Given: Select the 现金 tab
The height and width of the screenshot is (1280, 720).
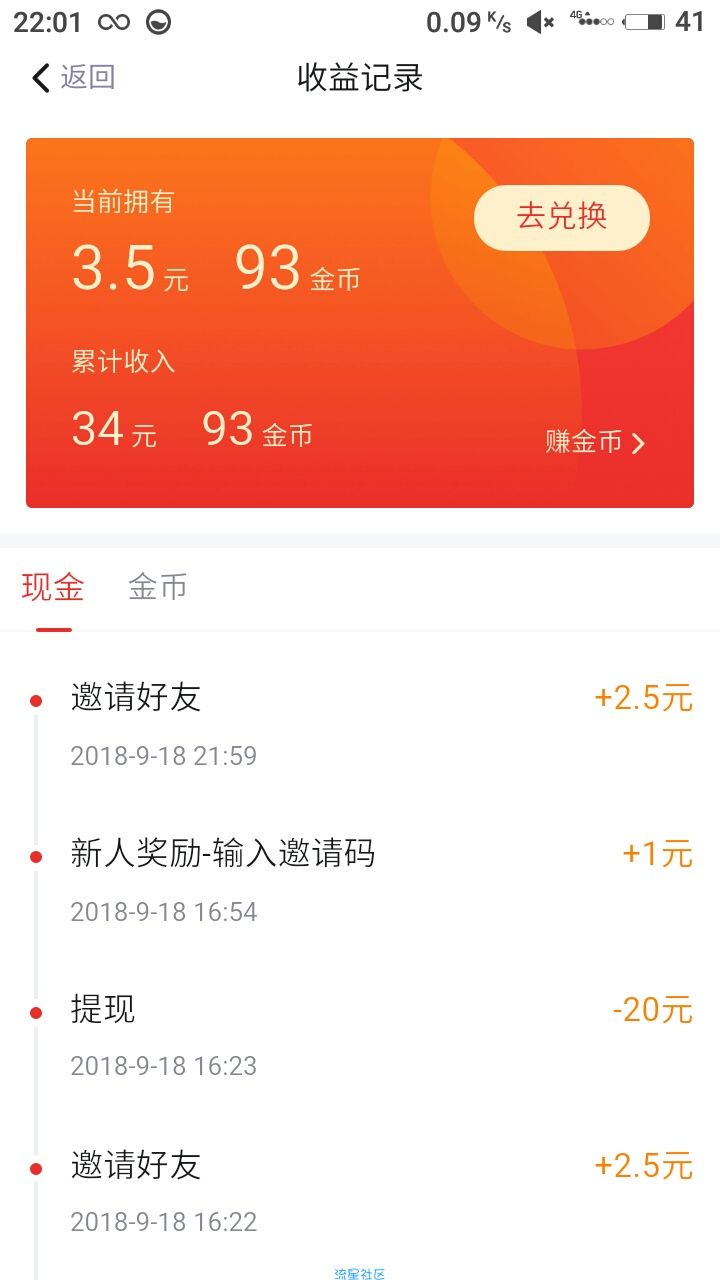Looking at the screenshot, I should (53, 587).
